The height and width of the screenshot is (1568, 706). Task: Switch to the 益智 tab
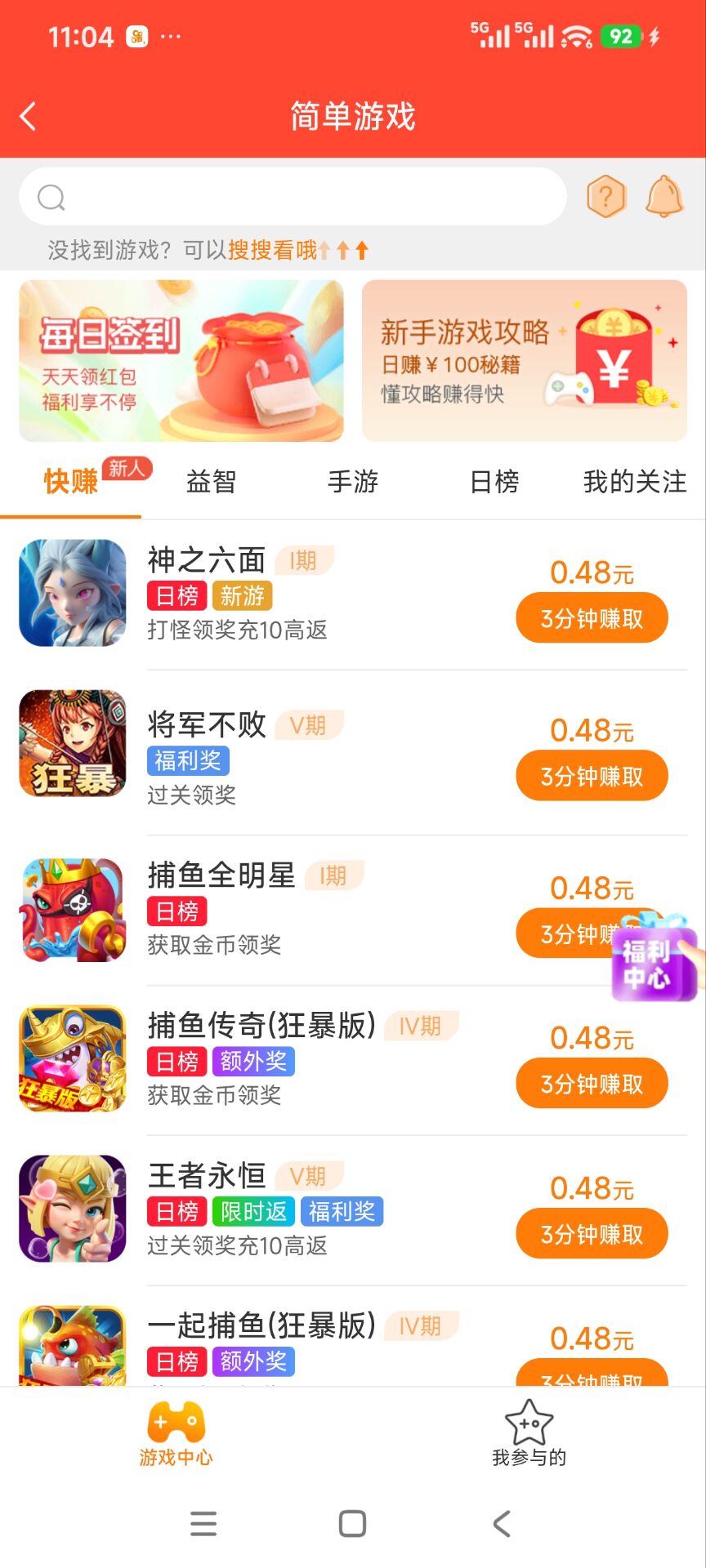[211, 483]
